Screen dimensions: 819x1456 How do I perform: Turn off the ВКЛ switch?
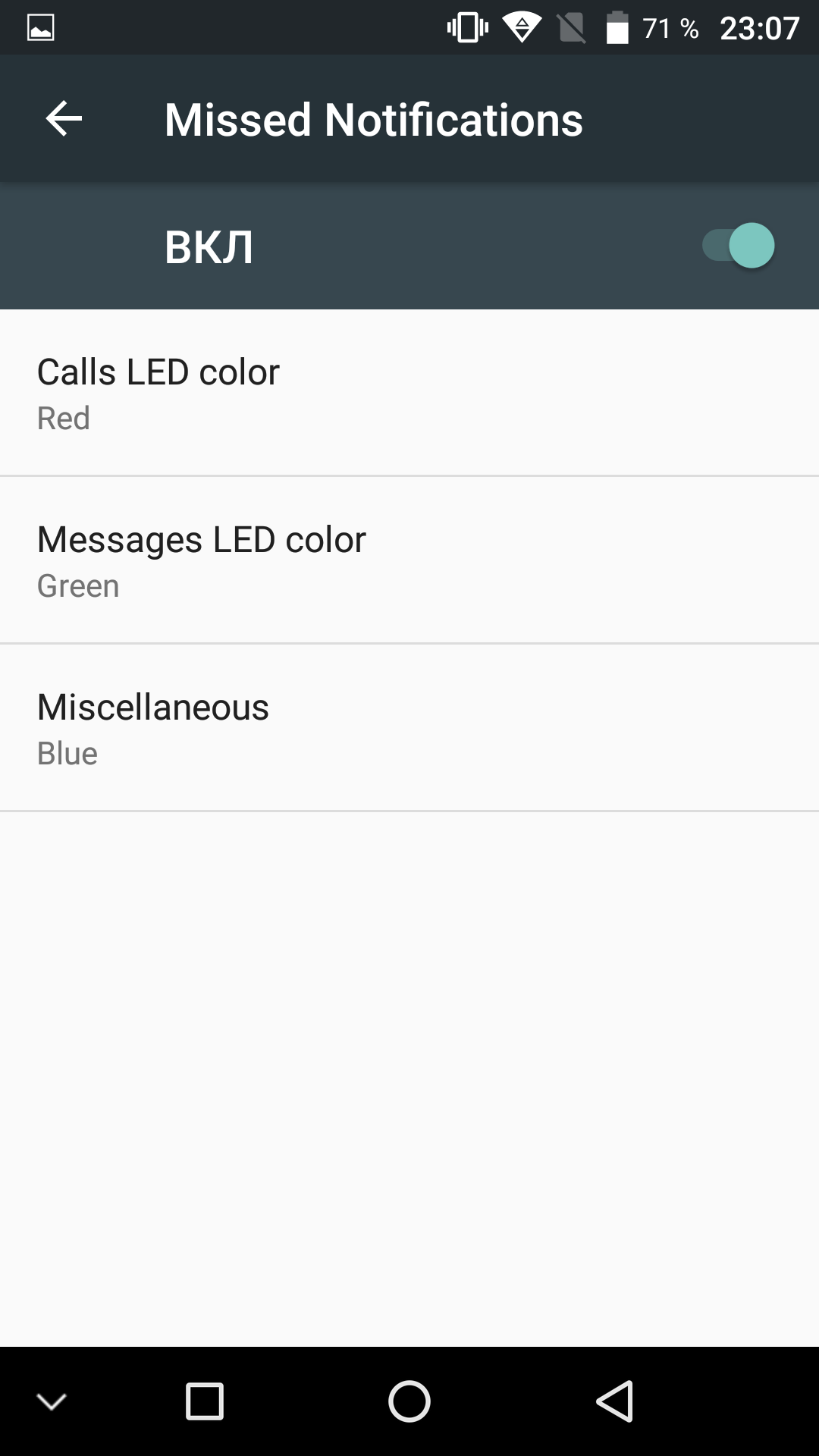(738, 246)
